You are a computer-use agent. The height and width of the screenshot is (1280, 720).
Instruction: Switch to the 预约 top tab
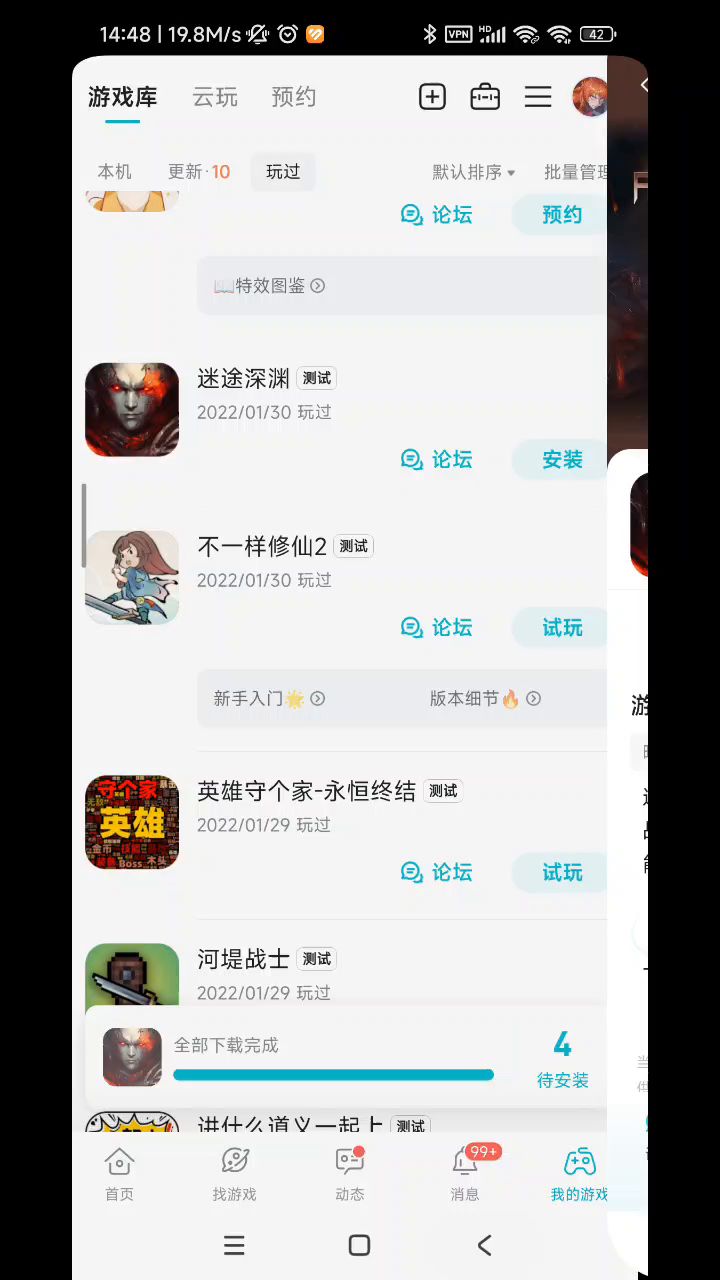[x=294, y=97]
